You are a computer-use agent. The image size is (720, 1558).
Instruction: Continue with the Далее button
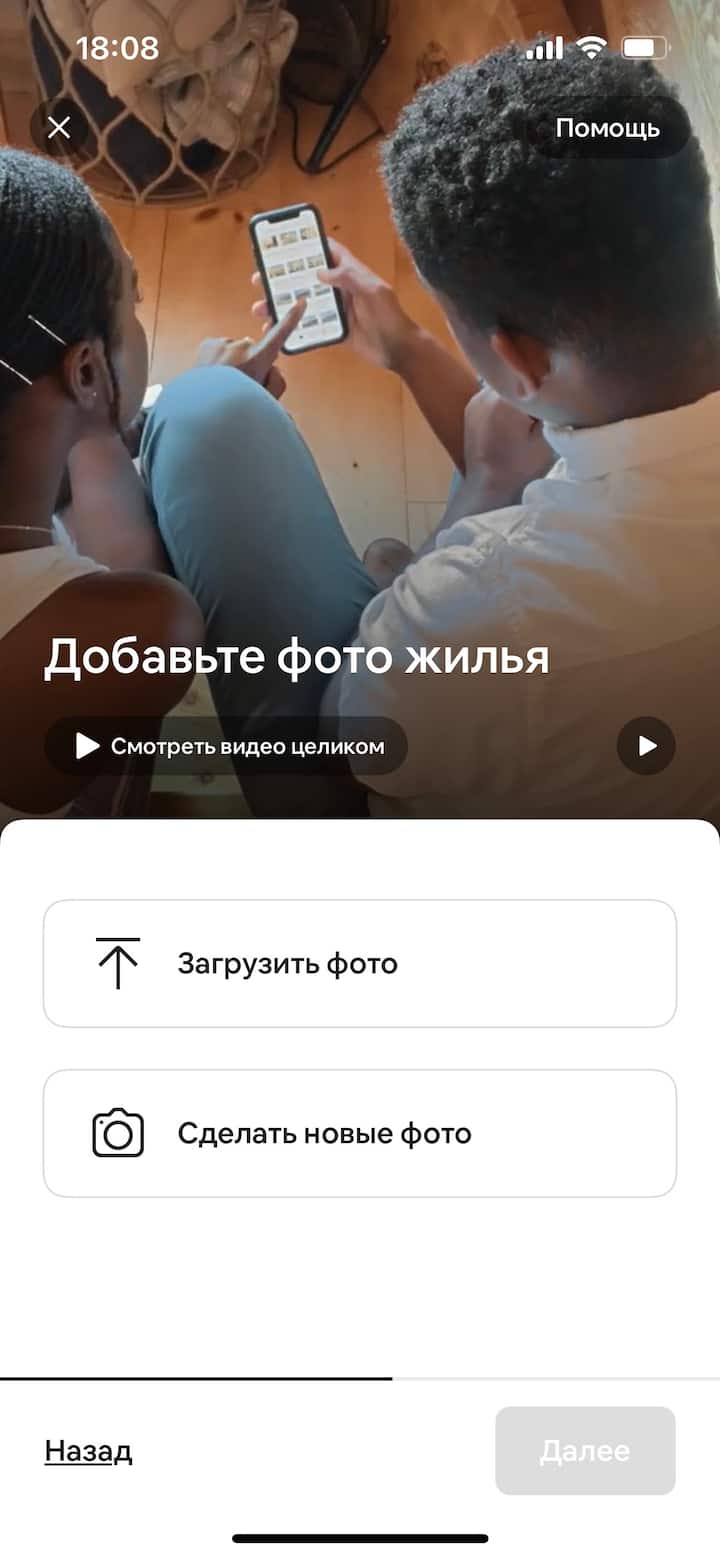[585, 1451]
